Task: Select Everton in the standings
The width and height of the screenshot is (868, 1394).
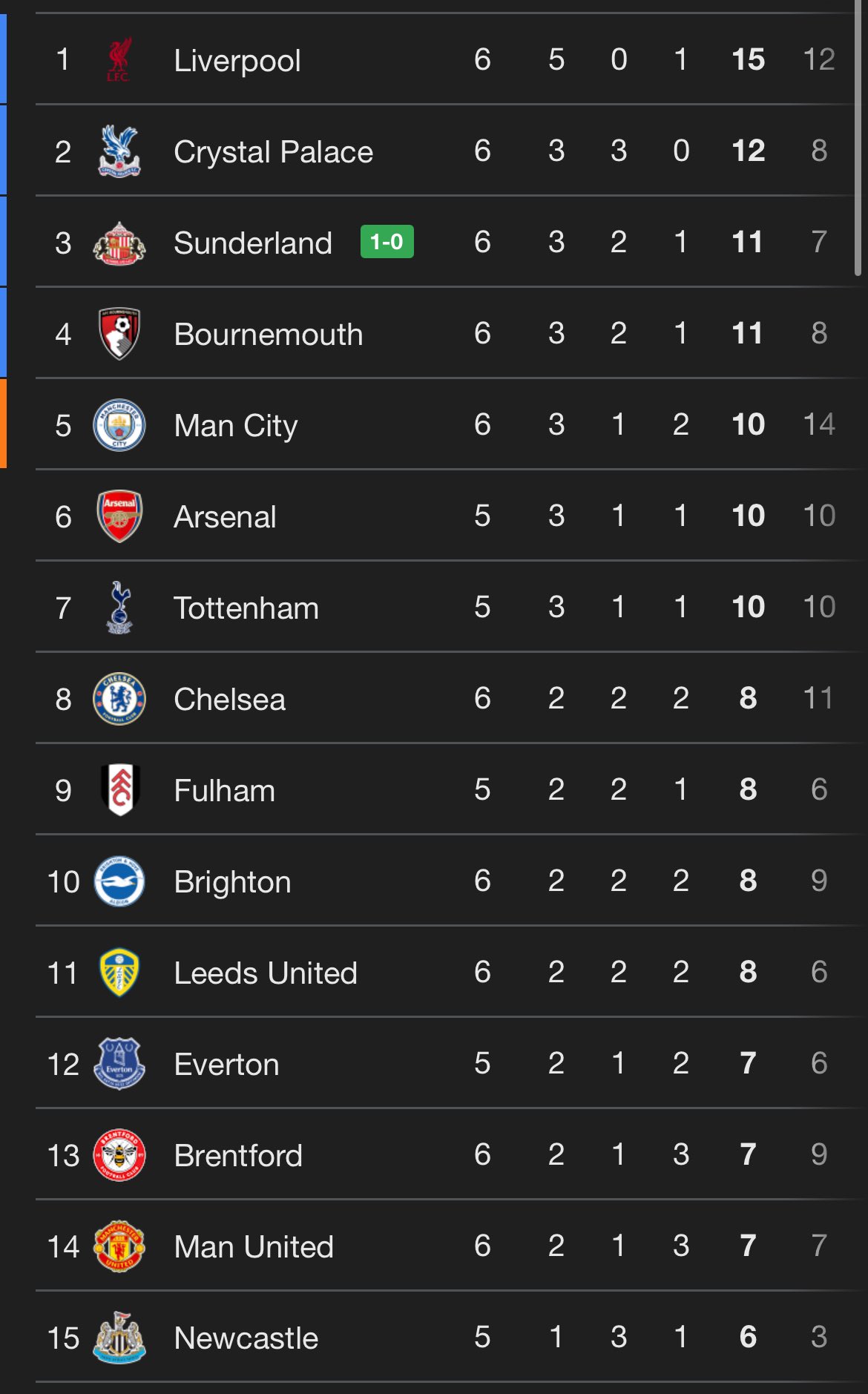Action: click(x=445, y=1063)
